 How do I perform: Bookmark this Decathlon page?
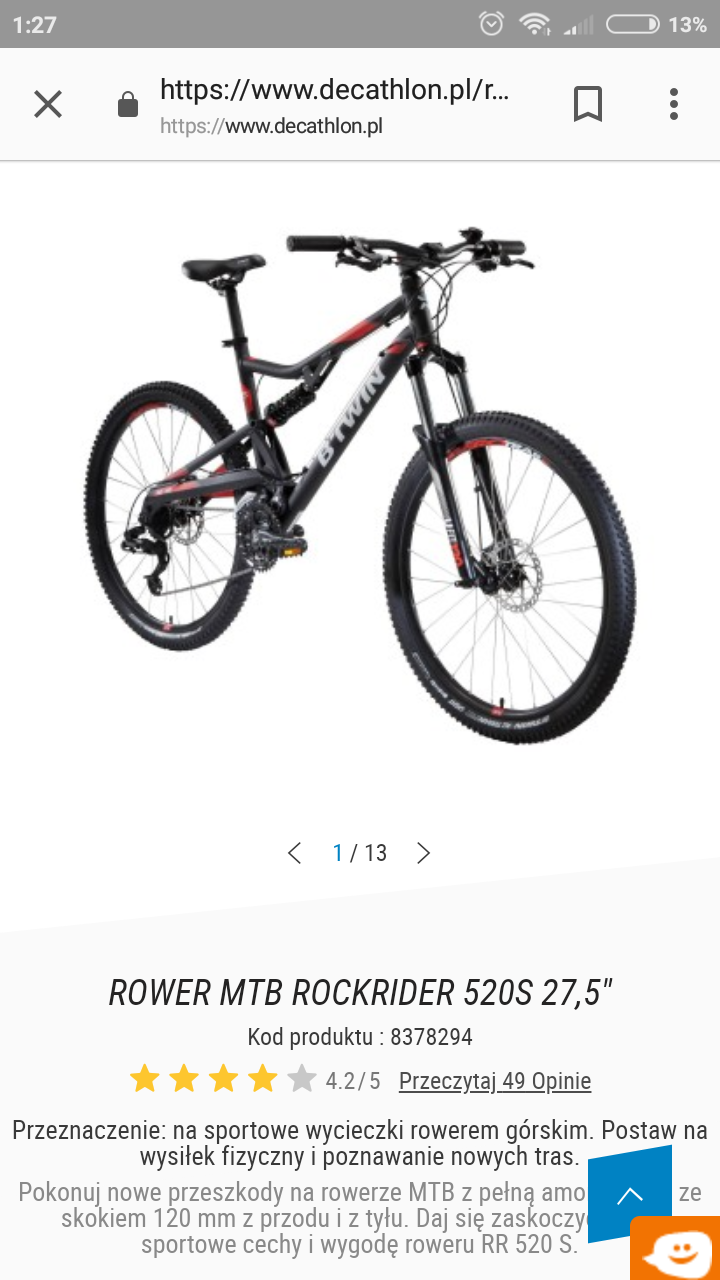coord(588,104)
